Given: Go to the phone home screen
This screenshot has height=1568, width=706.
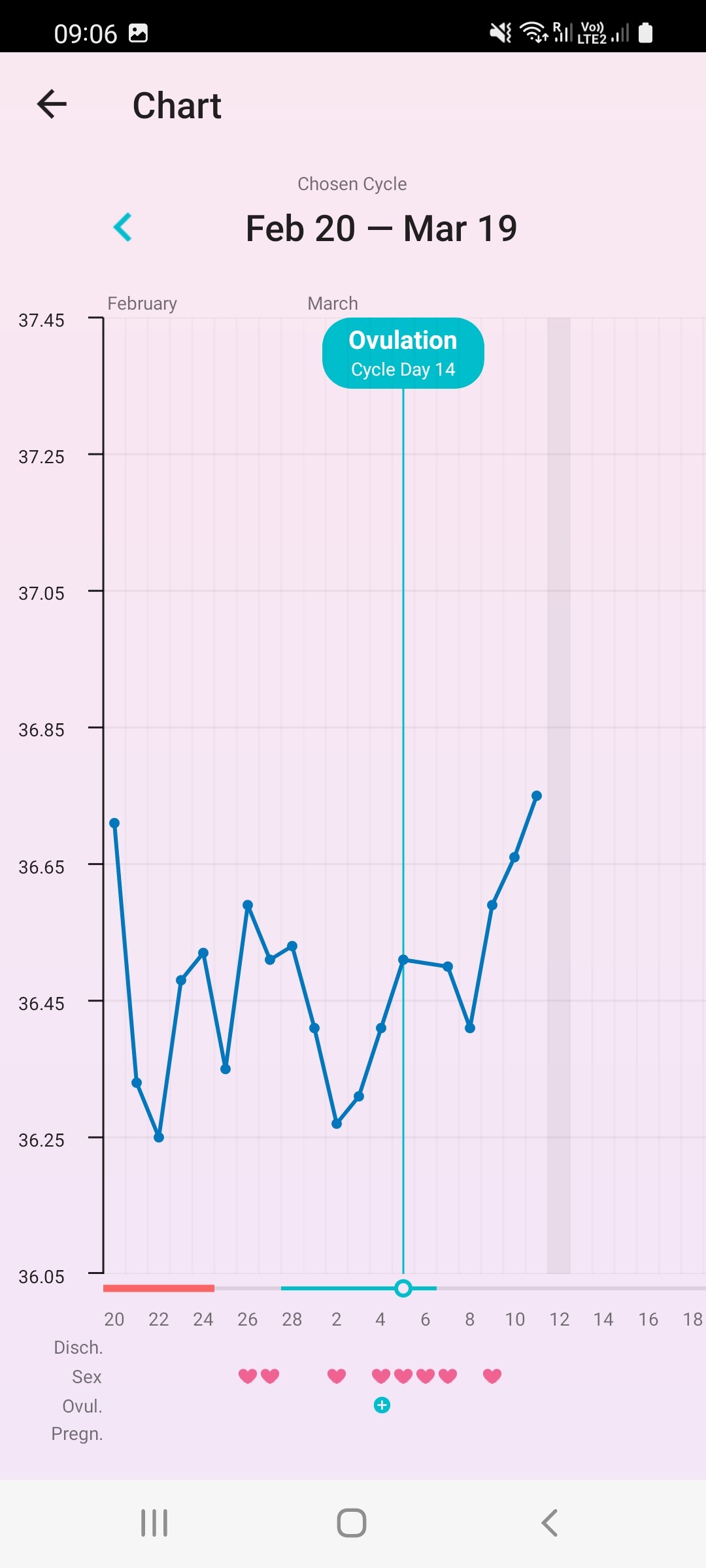Looking at the screenshot, I should pos(352,1523).
